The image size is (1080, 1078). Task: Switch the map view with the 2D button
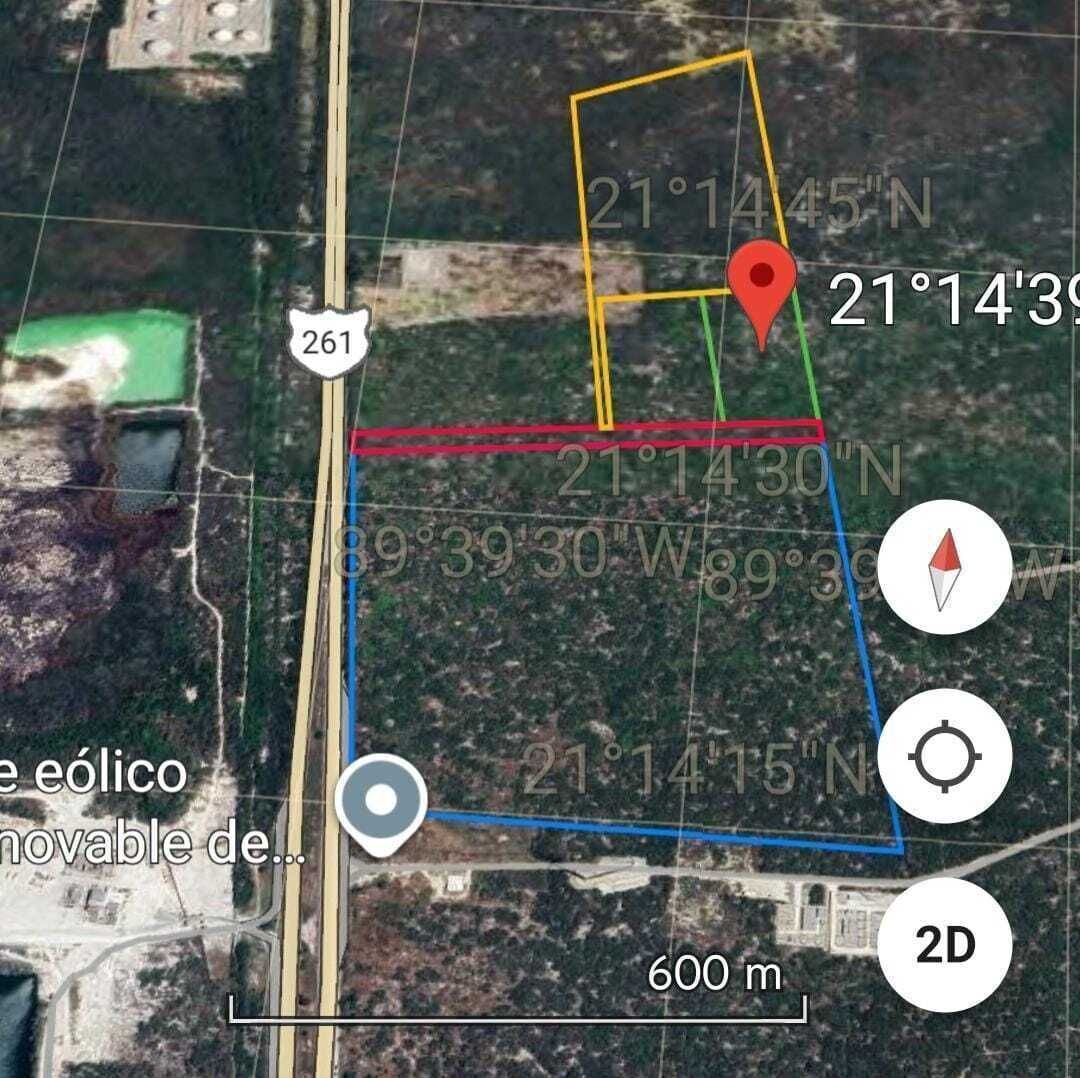[945, 945]
